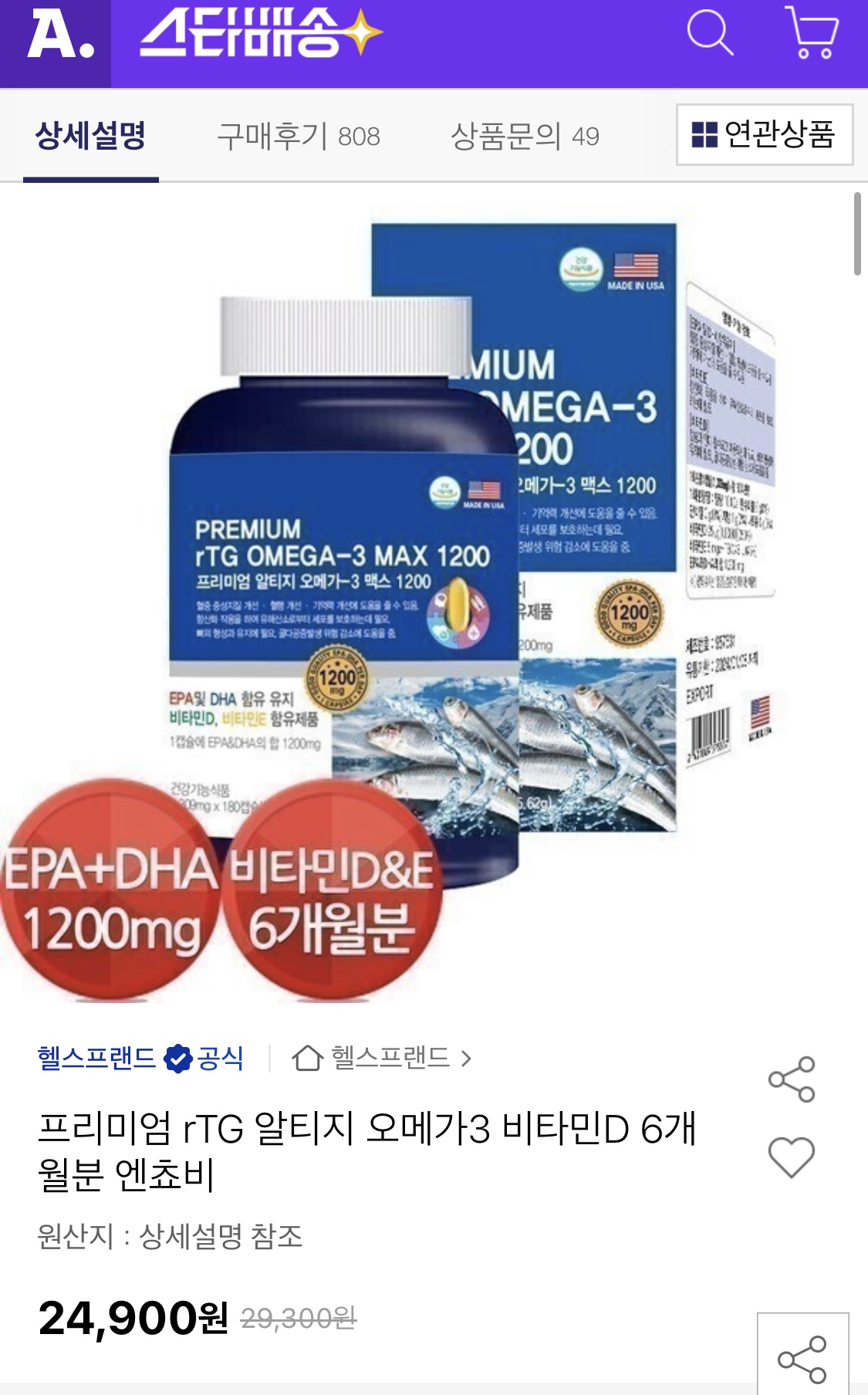
Task: Share this product via icon beside title
Action: click(x=792, y=1079)
